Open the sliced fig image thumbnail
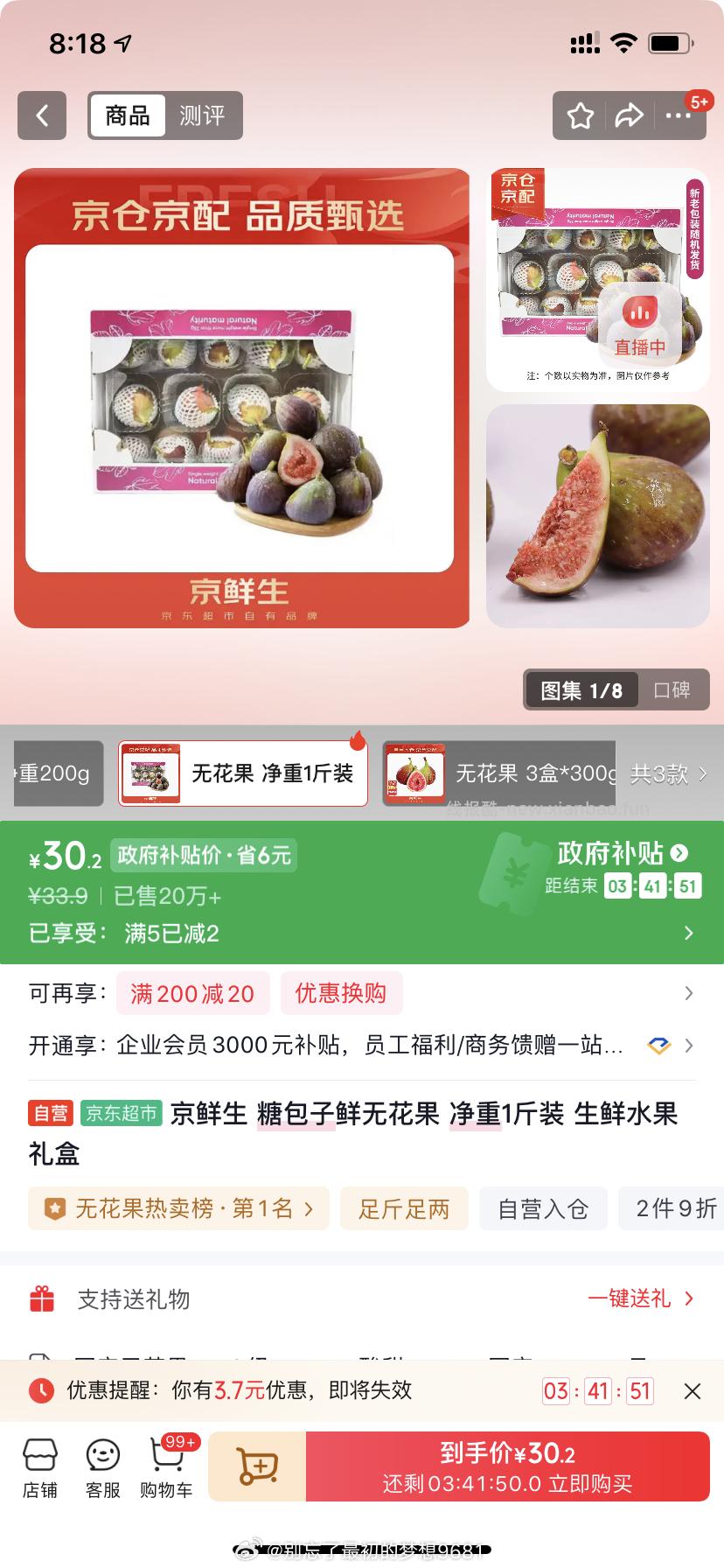724x1568 pixels. tap(597, 516)
